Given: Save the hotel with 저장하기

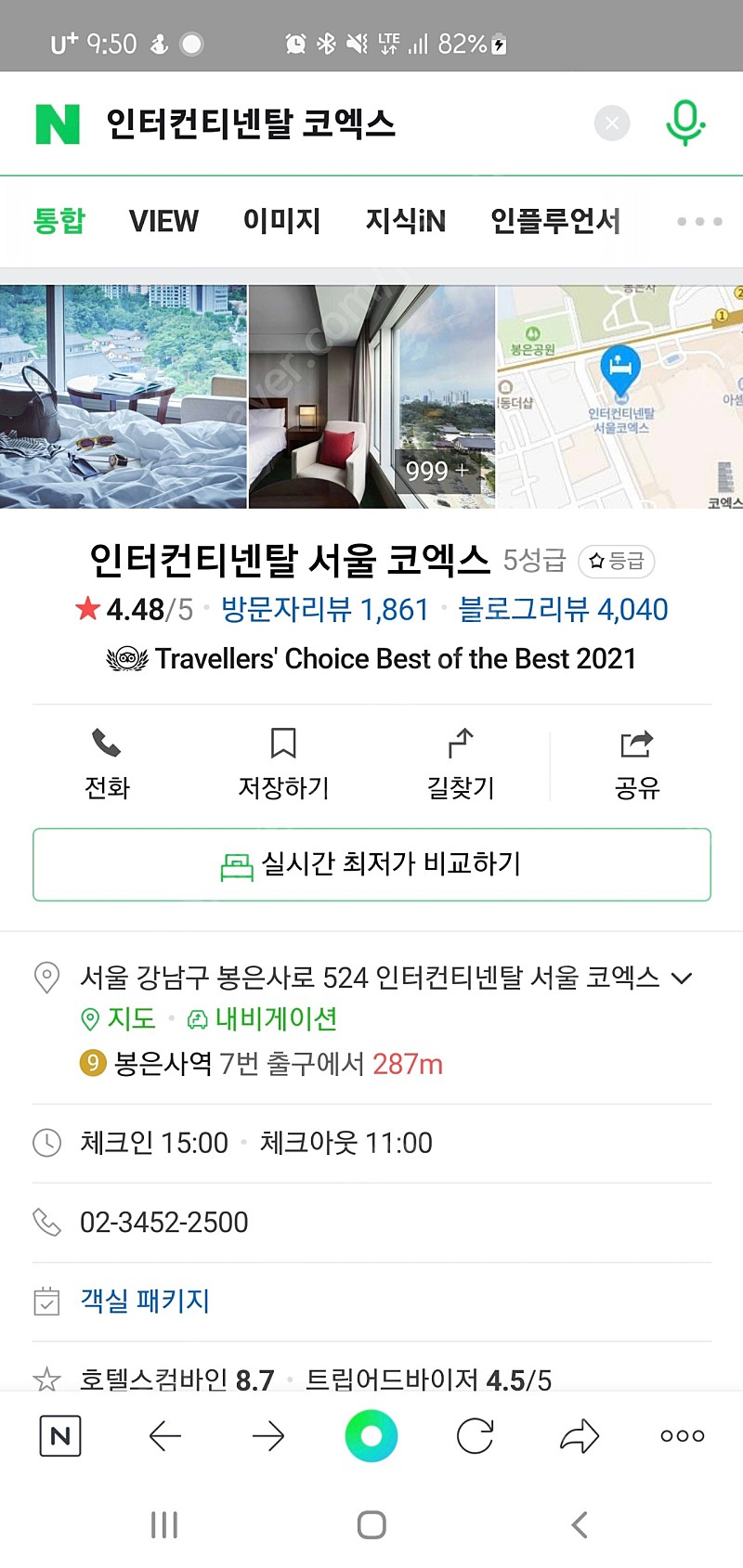Looking at the screenshot, I should click(x=283, y=765).
